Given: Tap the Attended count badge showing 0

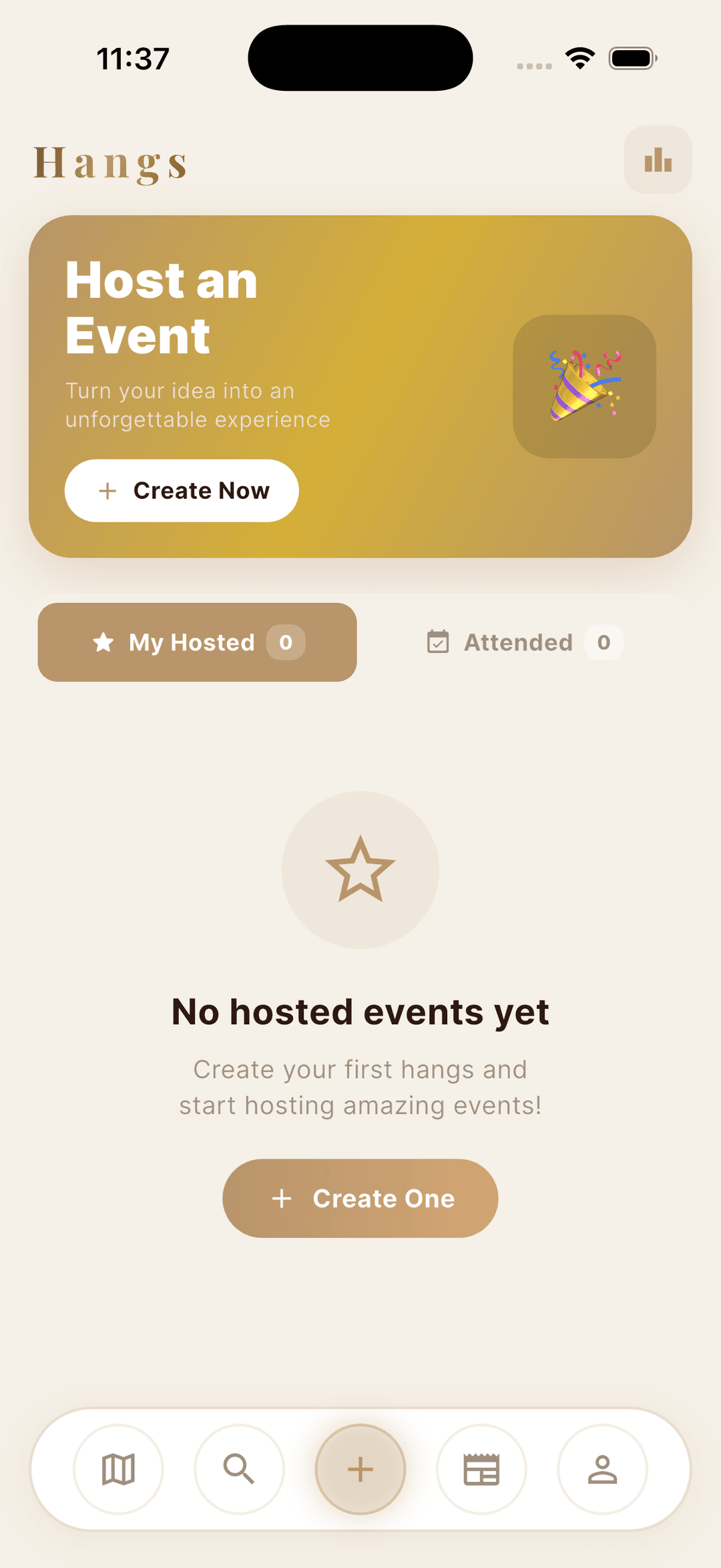Looking at the screenshot, I should (x=603, y=642).
